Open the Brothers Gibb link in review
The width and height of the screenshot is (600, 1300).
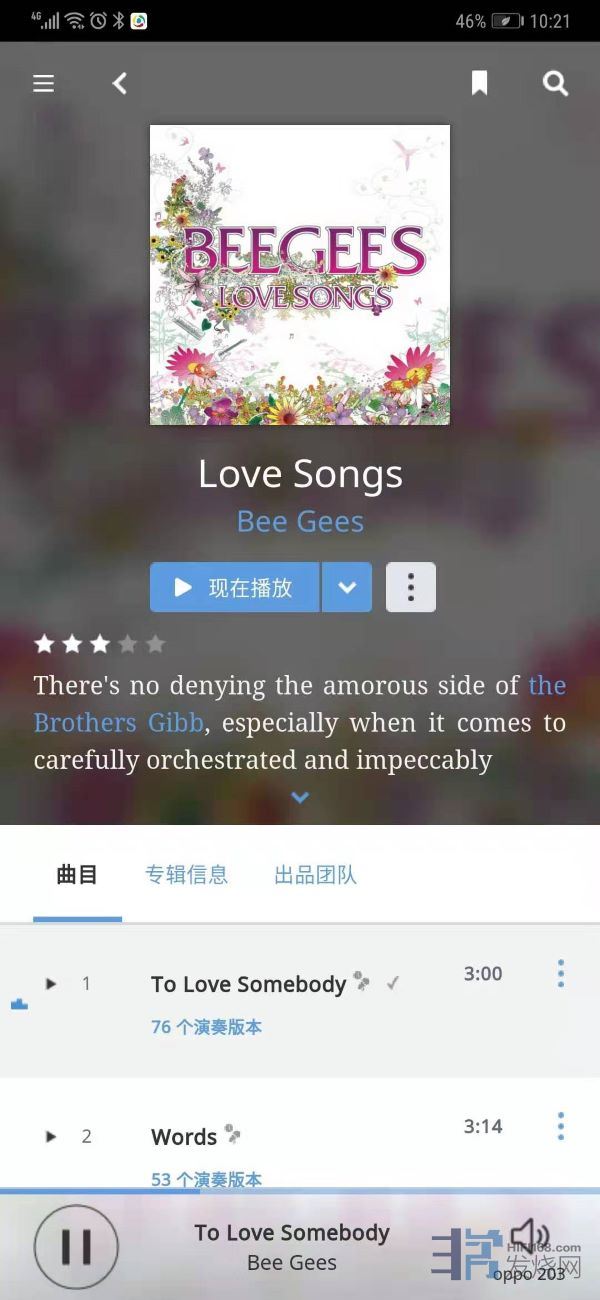119,722
